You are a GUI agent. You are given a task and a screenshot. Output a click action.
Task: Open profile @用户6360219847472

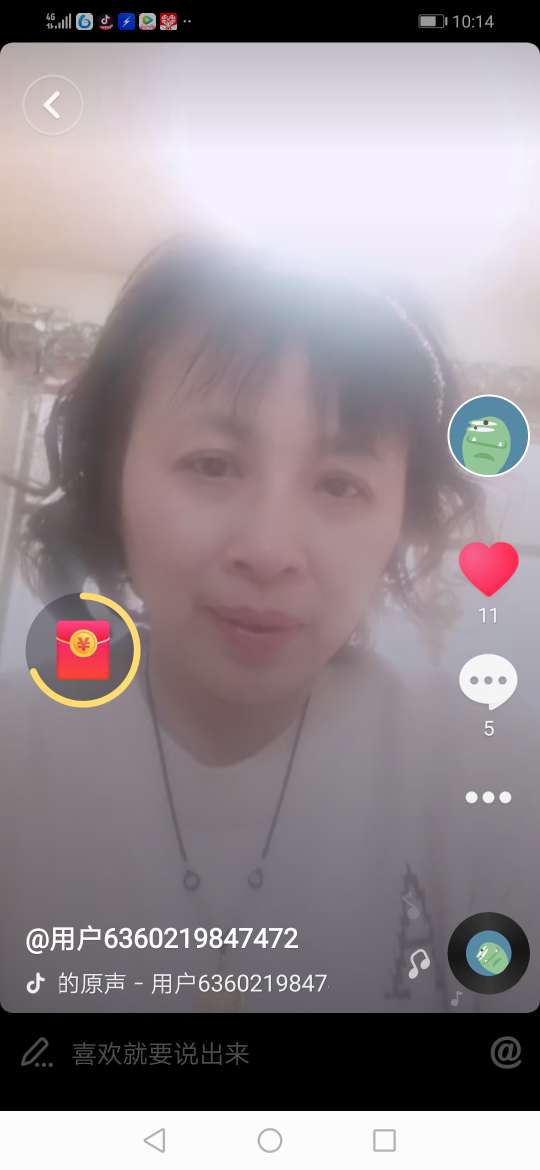point(162,938)
